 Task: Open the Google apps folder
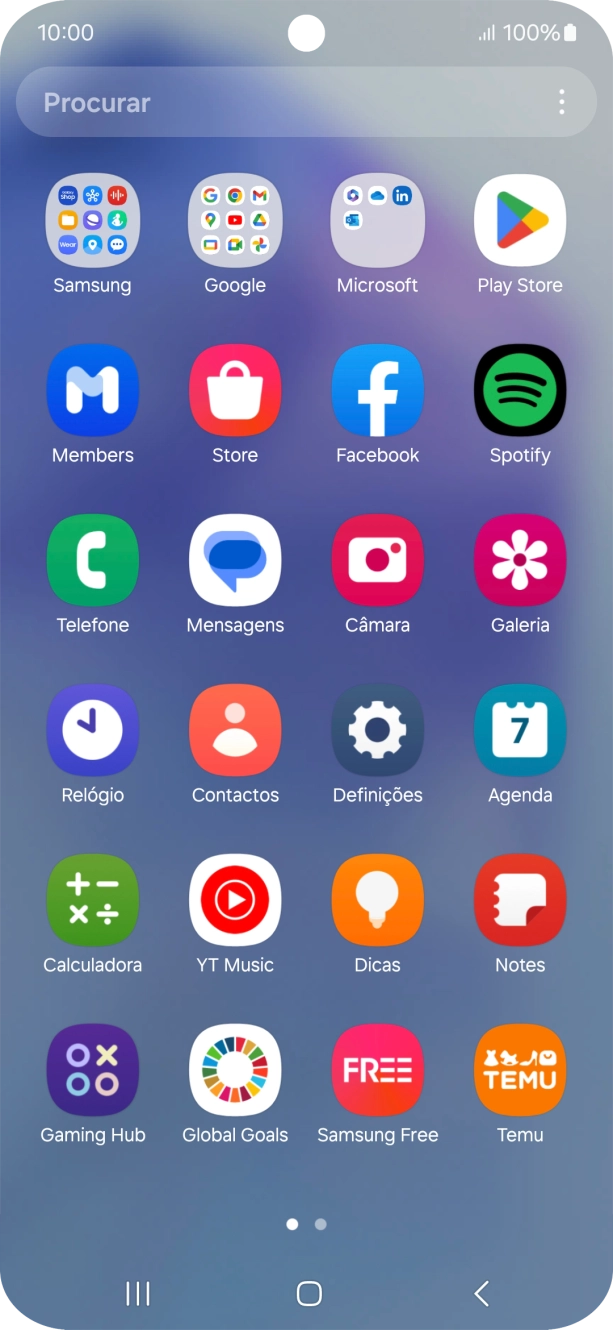coord(235,221)
